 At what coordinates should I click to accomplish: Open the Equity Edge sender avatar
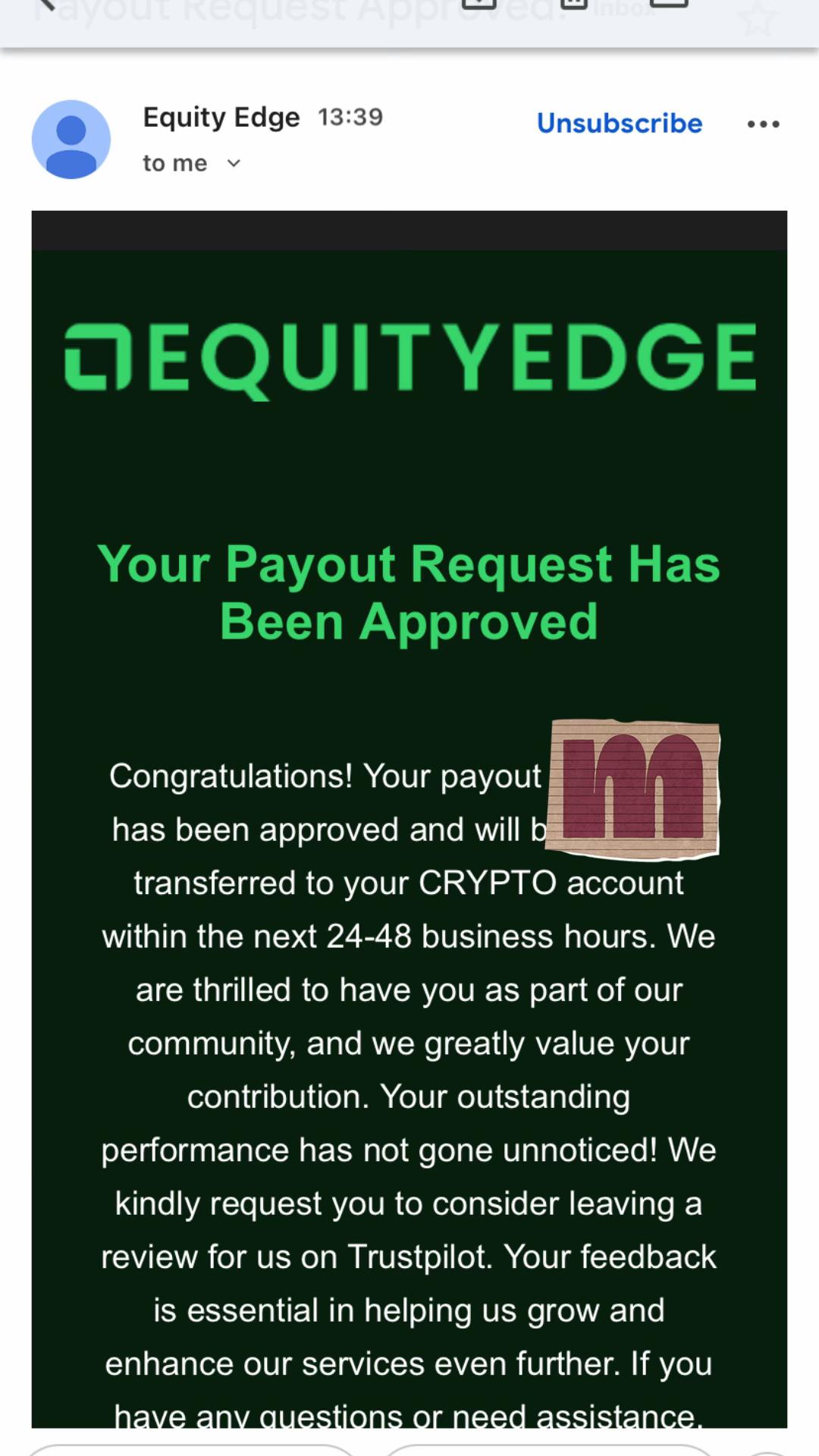click(x=71, y=140)
